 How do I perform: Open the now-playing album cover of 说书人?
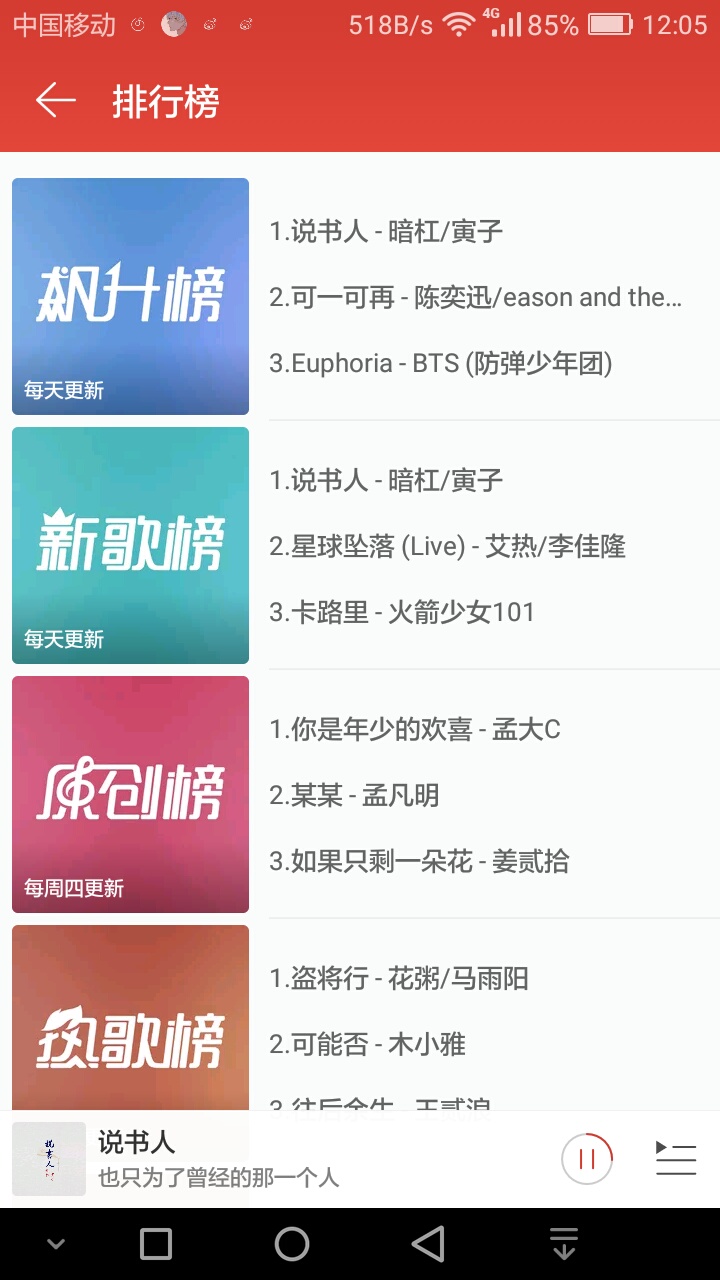(x=49, y=1159)
